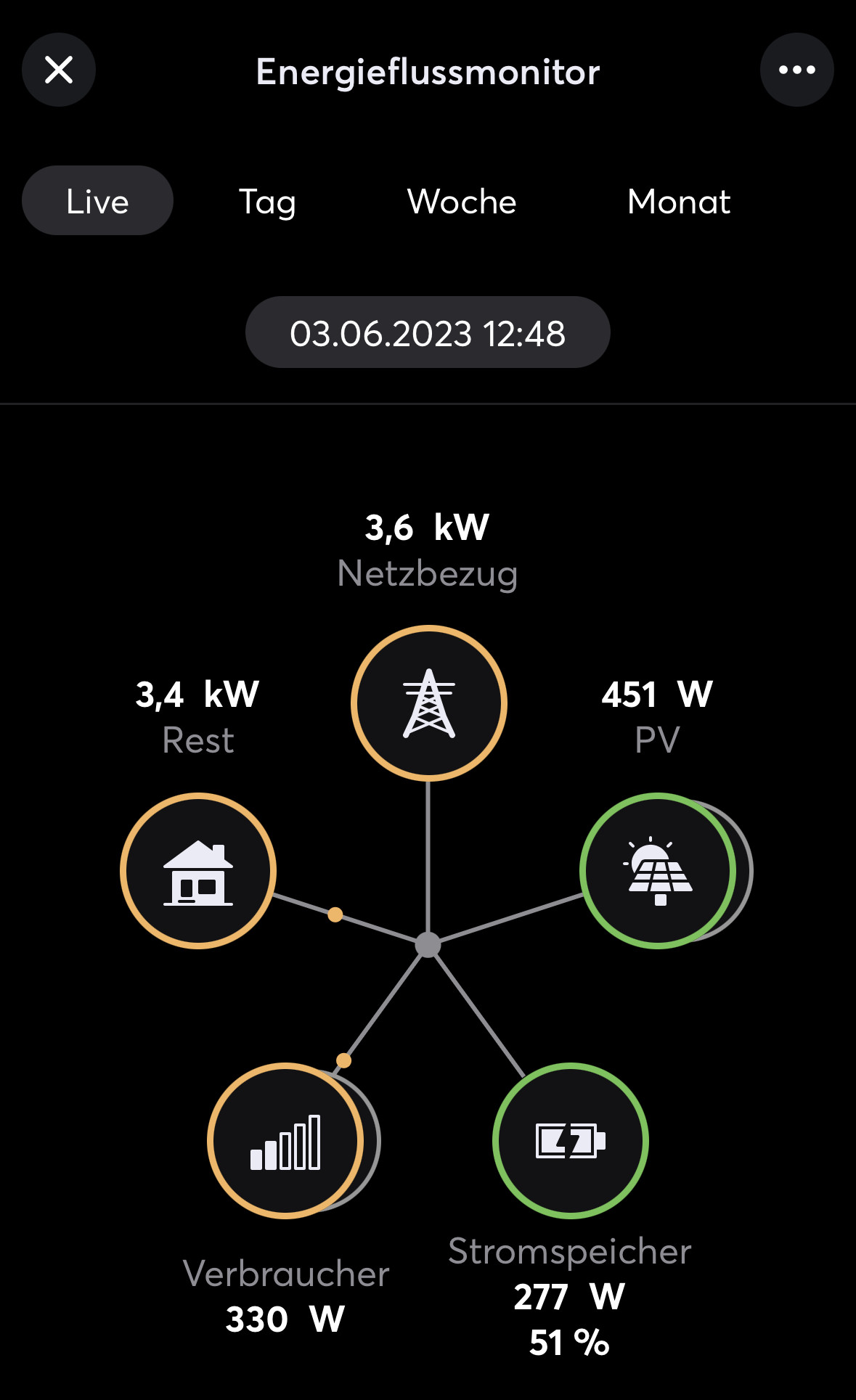The width and height of the screenshot is (856, 1400).
Task: Open the Stromspeicher battery node
Action: pos(571,1140)
